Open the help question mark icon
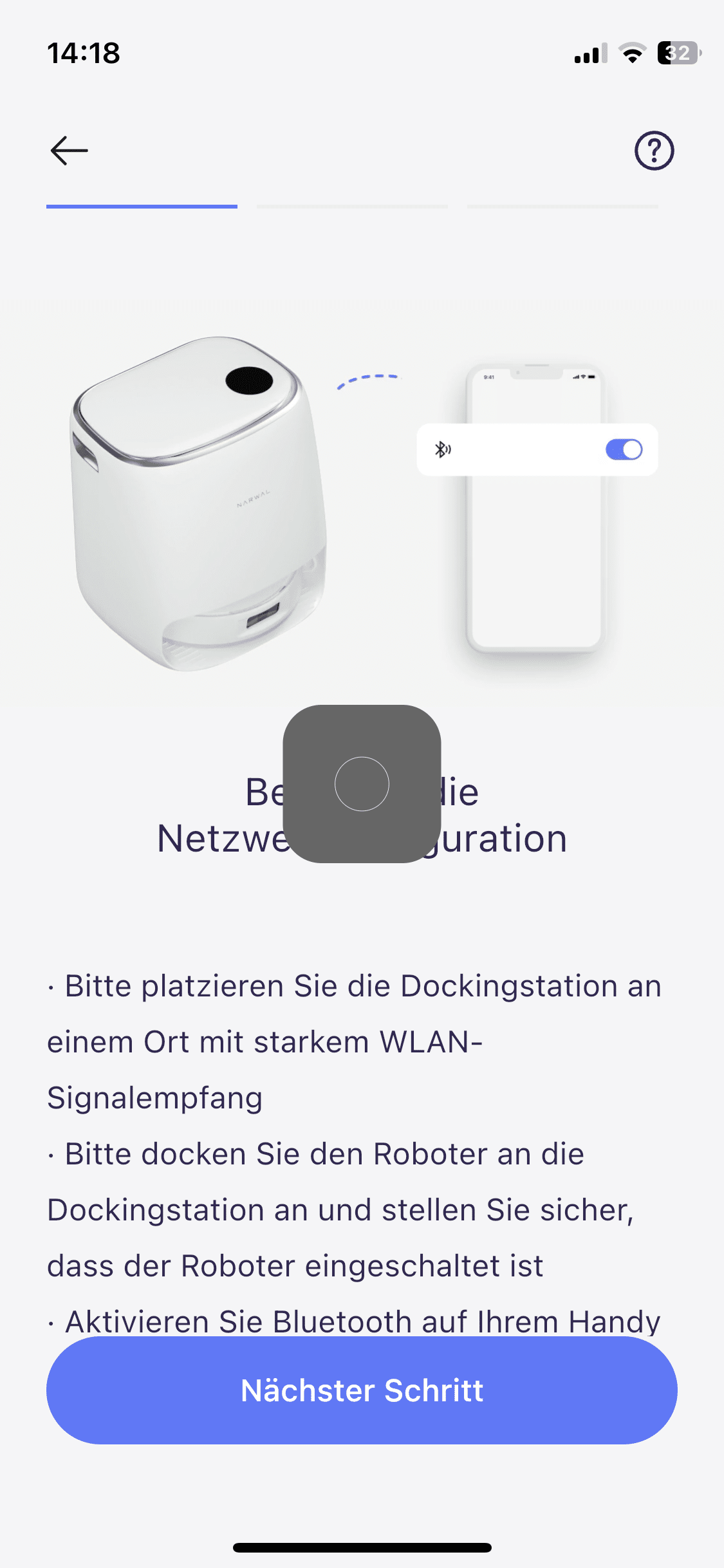The image size is (724, 1568). [654, 151]
